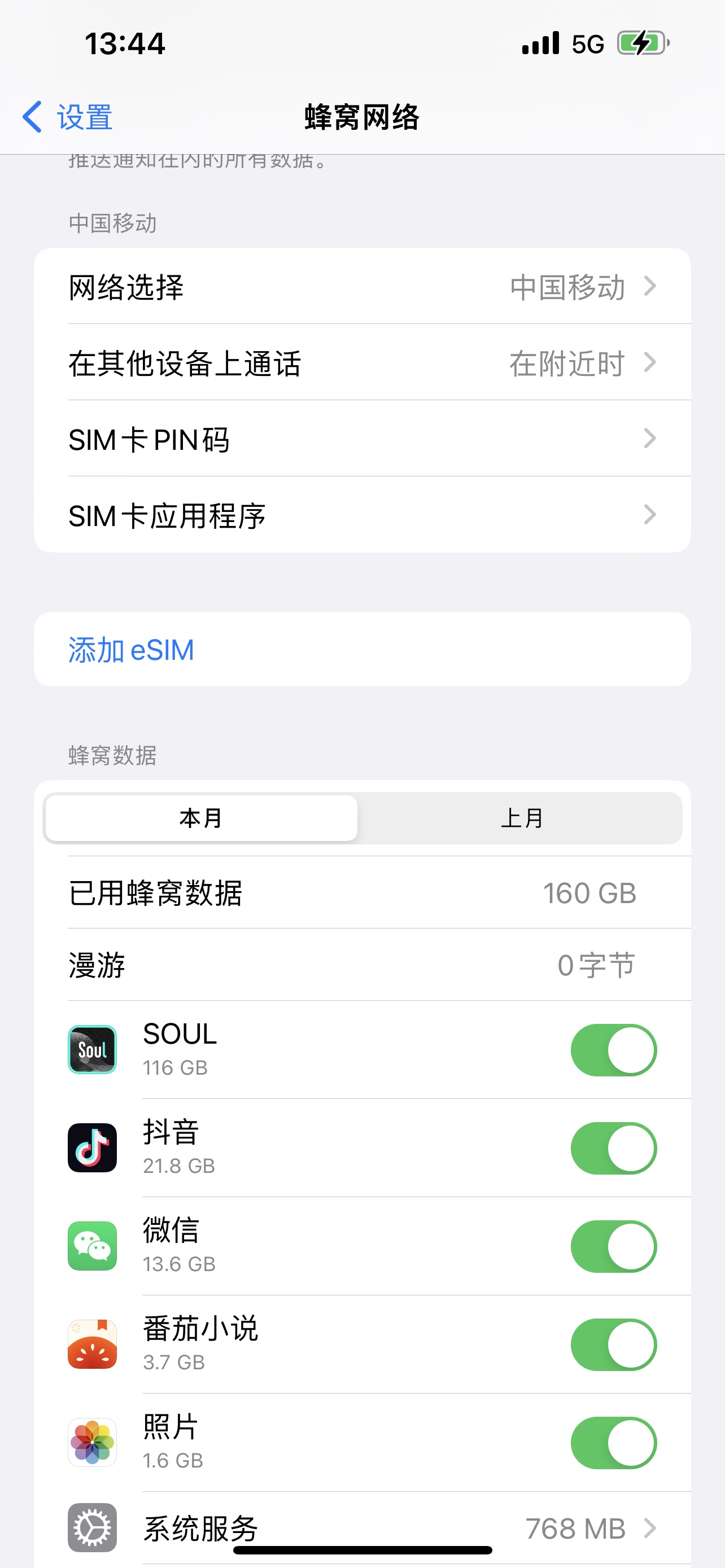Switch off cellular data for 照片

point(614,1443)
